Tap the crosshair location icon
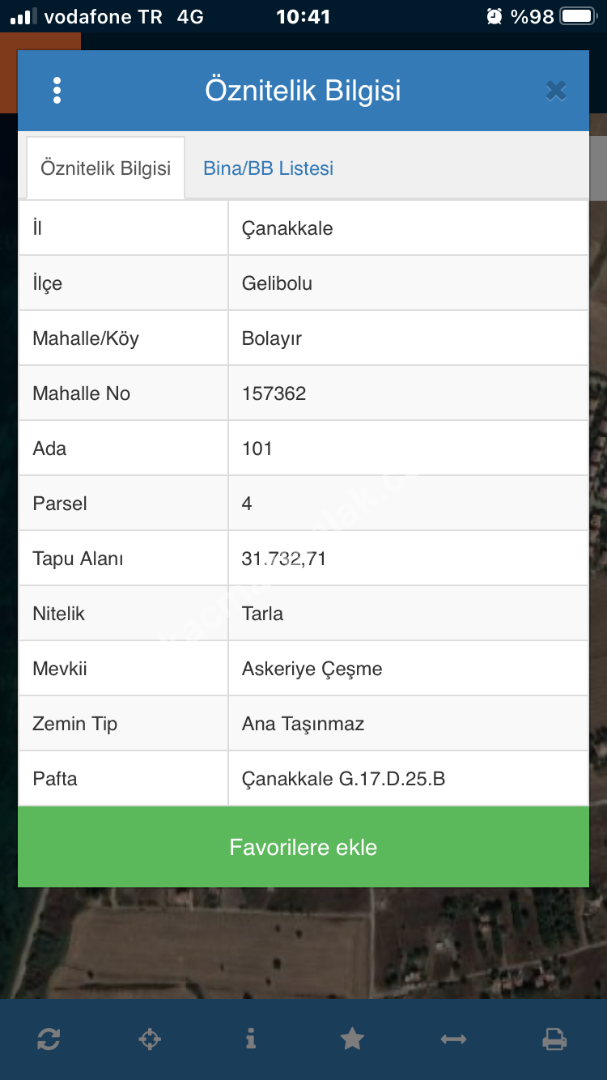Screen dimensions: 607x1080 149,1039
